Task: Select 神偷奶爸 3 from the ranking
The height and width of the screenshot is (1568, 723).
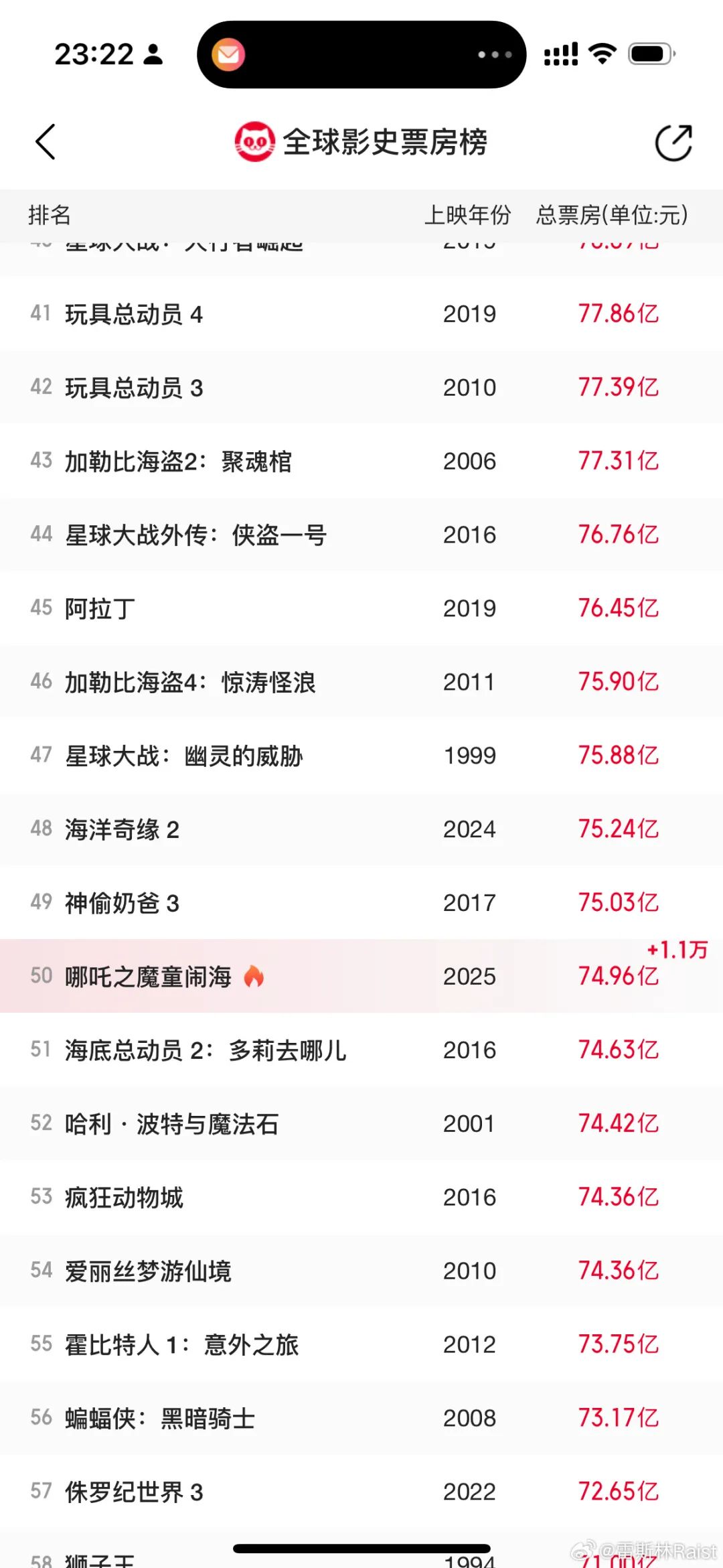Action: tap(122, 904)
